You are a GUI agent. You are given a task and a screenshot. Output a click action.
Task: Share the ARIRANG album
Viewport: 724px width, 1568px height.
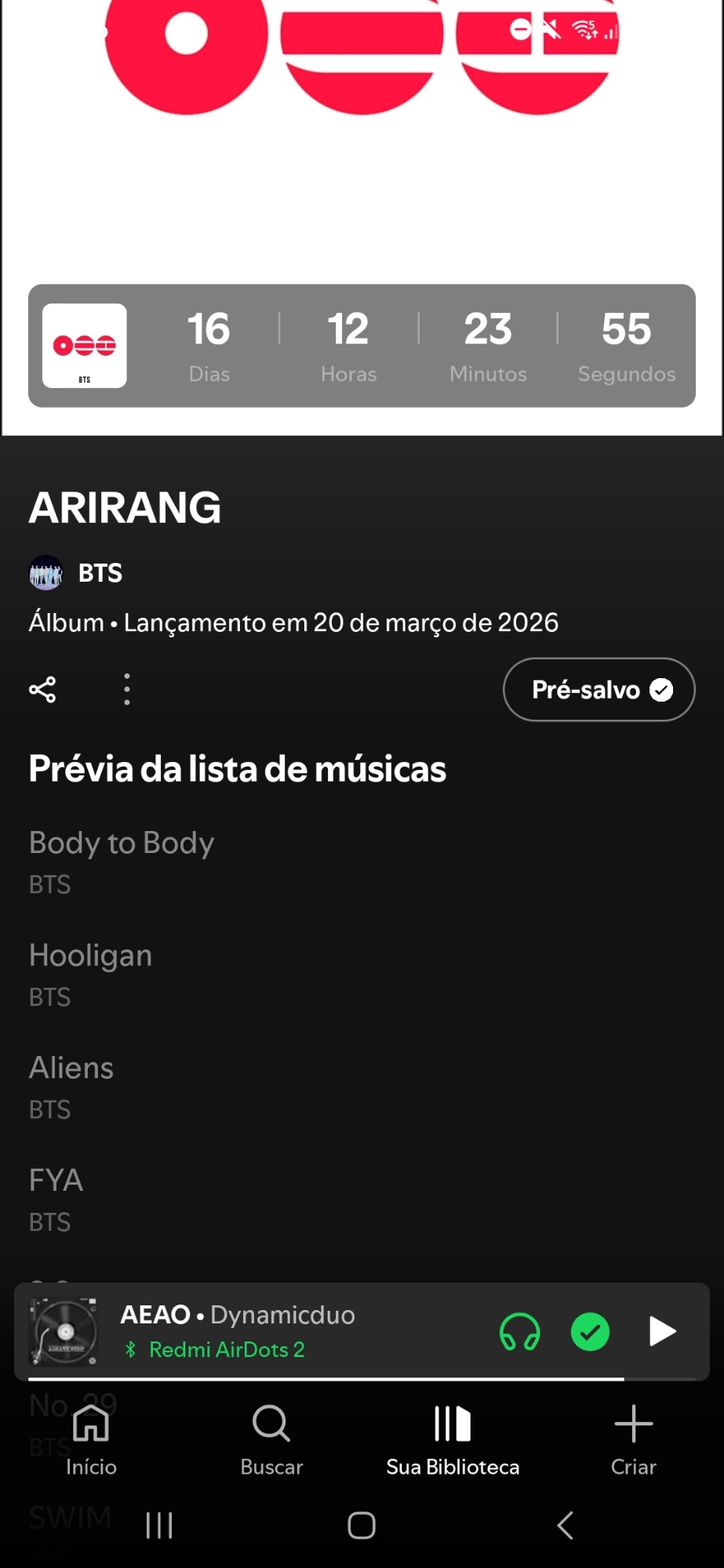(42, 690)
